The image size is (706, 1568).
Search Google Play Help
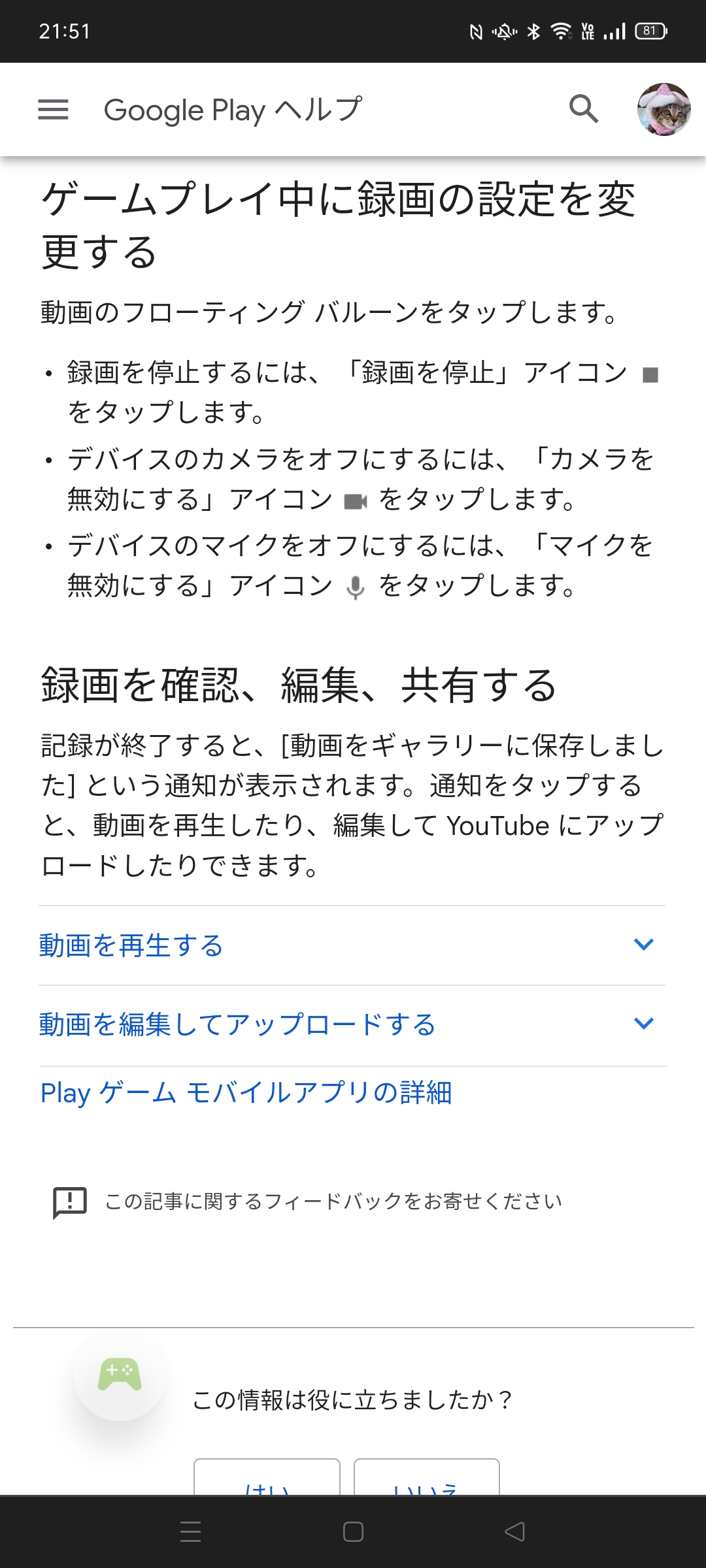(583, 109)
